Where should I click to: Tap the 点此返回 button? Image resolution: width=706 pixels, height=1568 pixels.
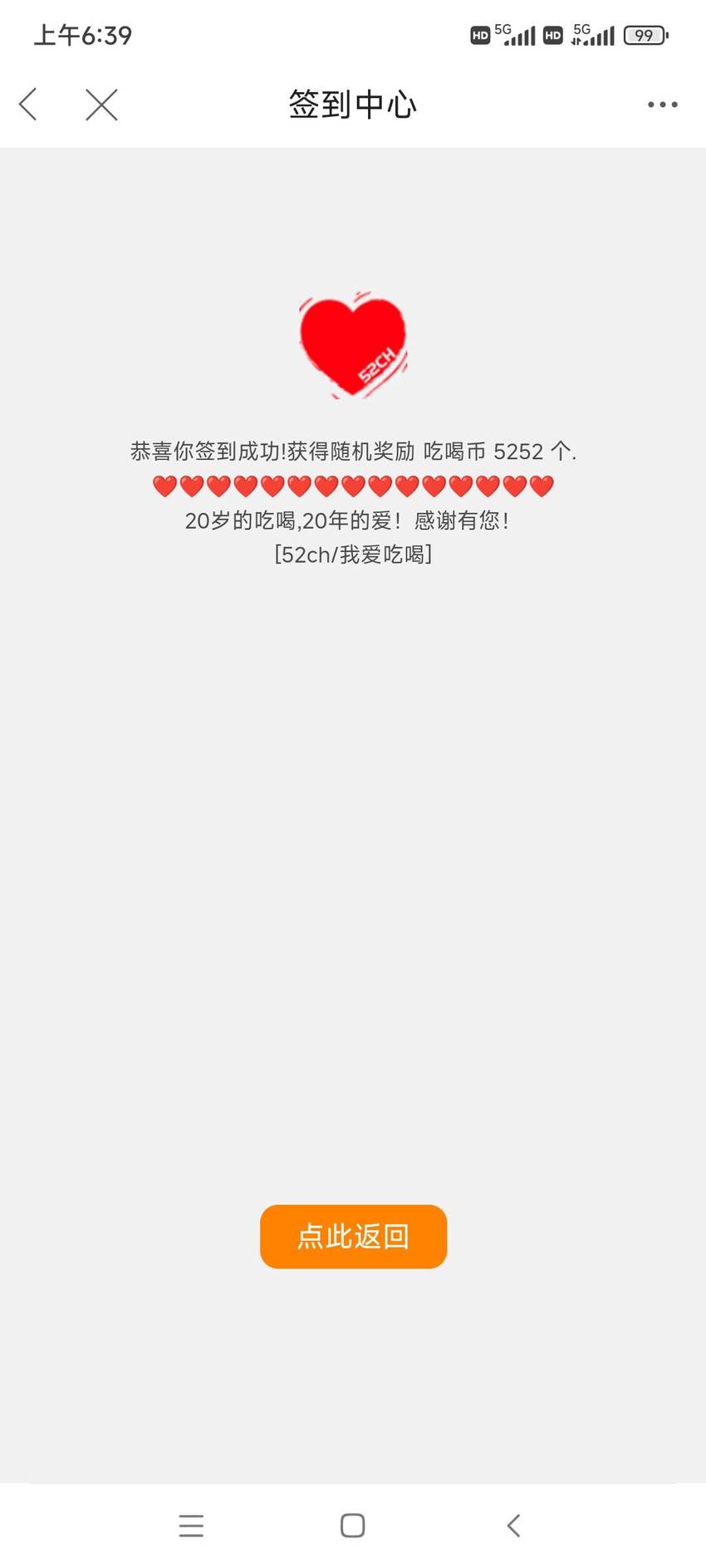tap(353, 1236)
